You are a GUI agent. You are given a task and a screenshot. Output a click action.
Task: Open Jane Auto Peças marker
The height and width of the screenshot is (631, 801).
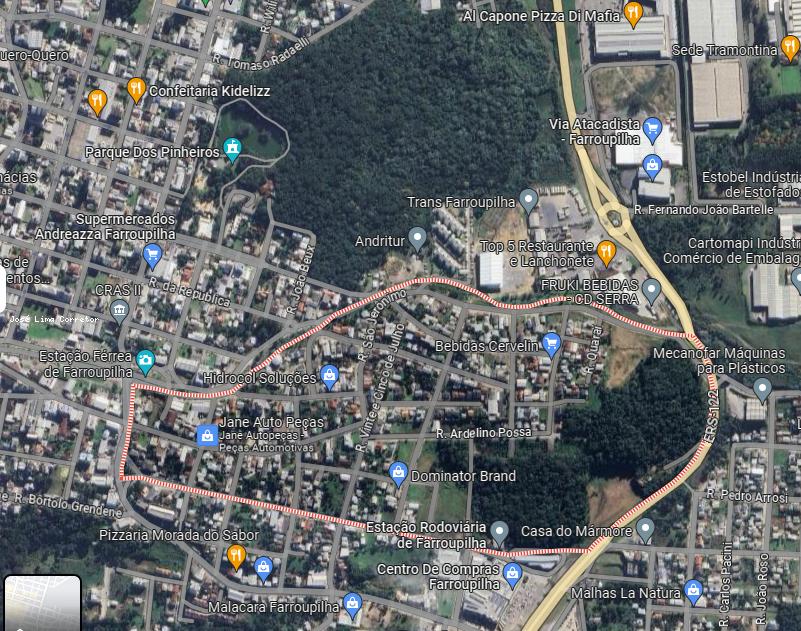tap(207, 434)
